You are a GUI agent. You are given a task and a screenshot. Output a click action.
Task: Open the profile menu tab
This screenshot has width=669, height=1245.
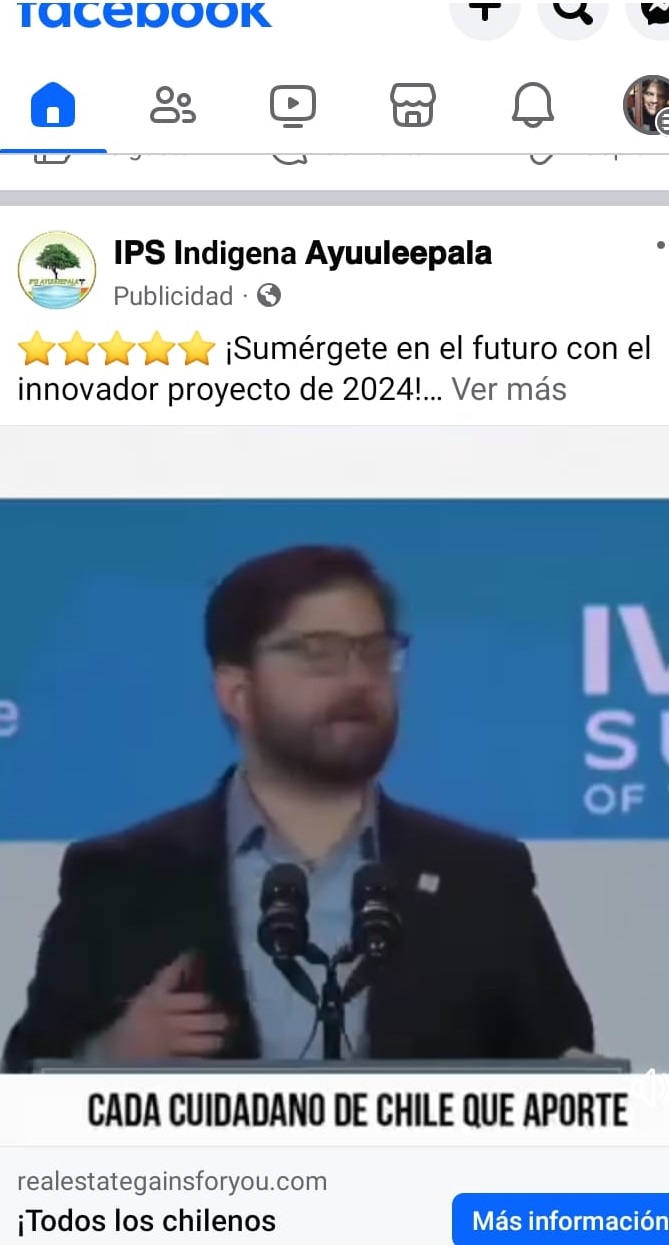point(646,105)
